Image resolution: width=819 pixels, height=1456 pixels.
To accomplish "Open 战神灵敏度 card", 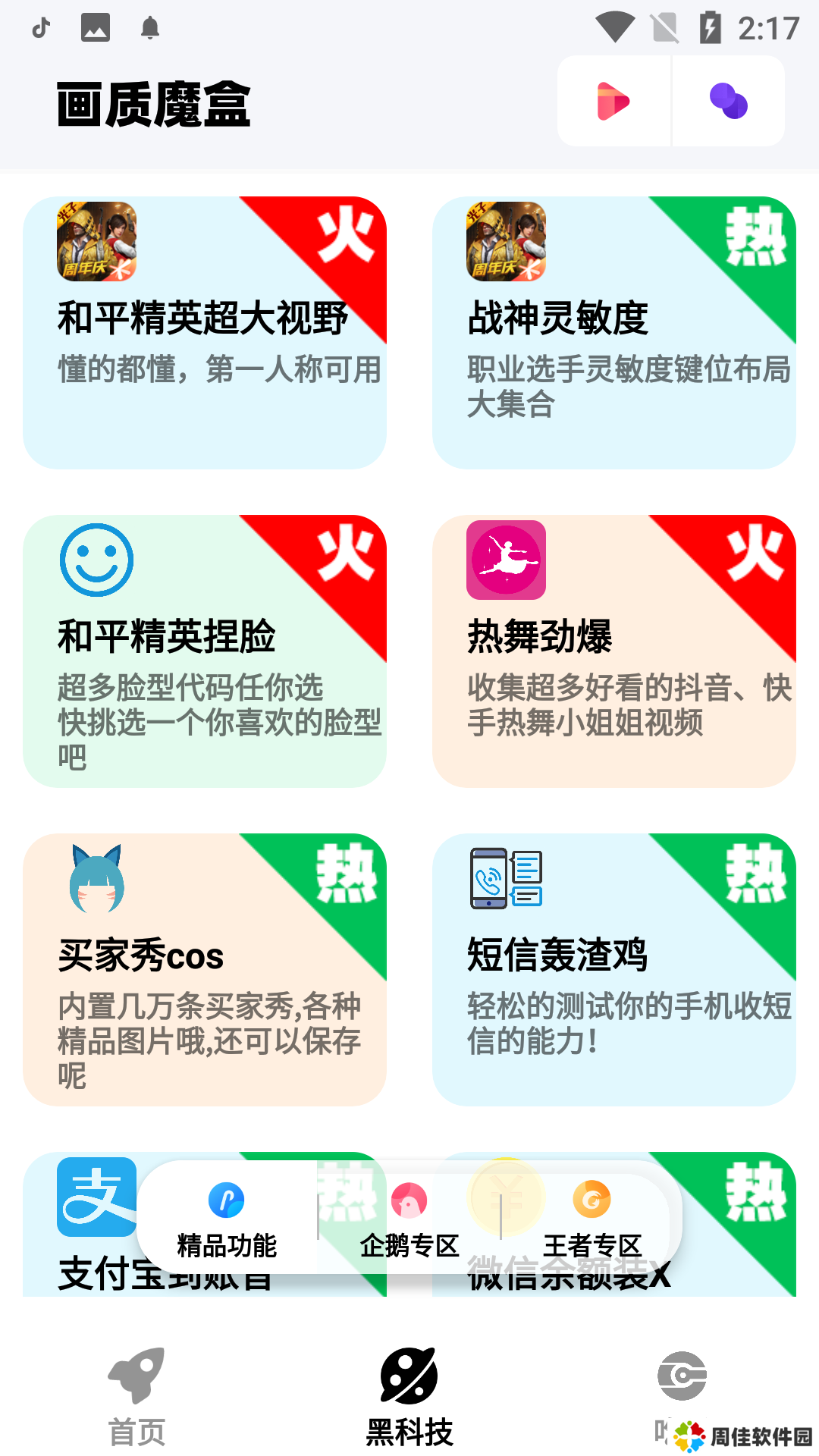I will click(x=613, y=332).
